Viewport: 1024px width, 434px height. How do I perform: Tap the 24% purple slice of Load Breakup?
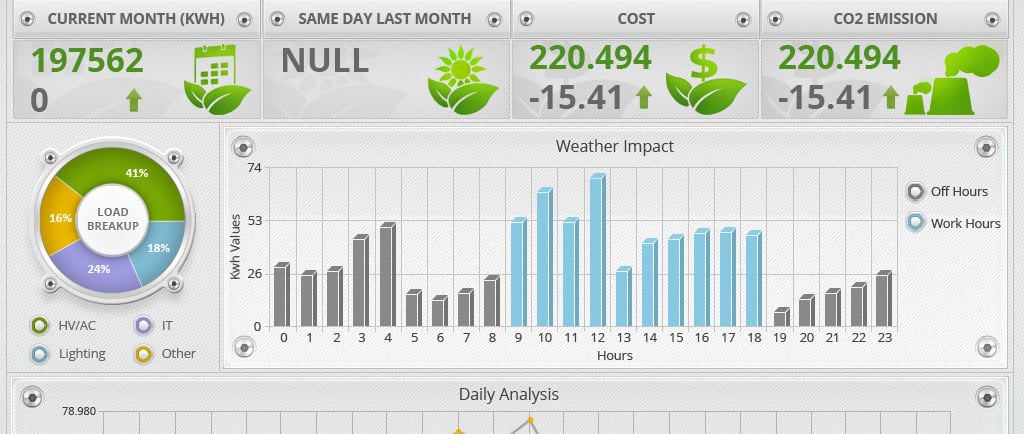(98, 268)
